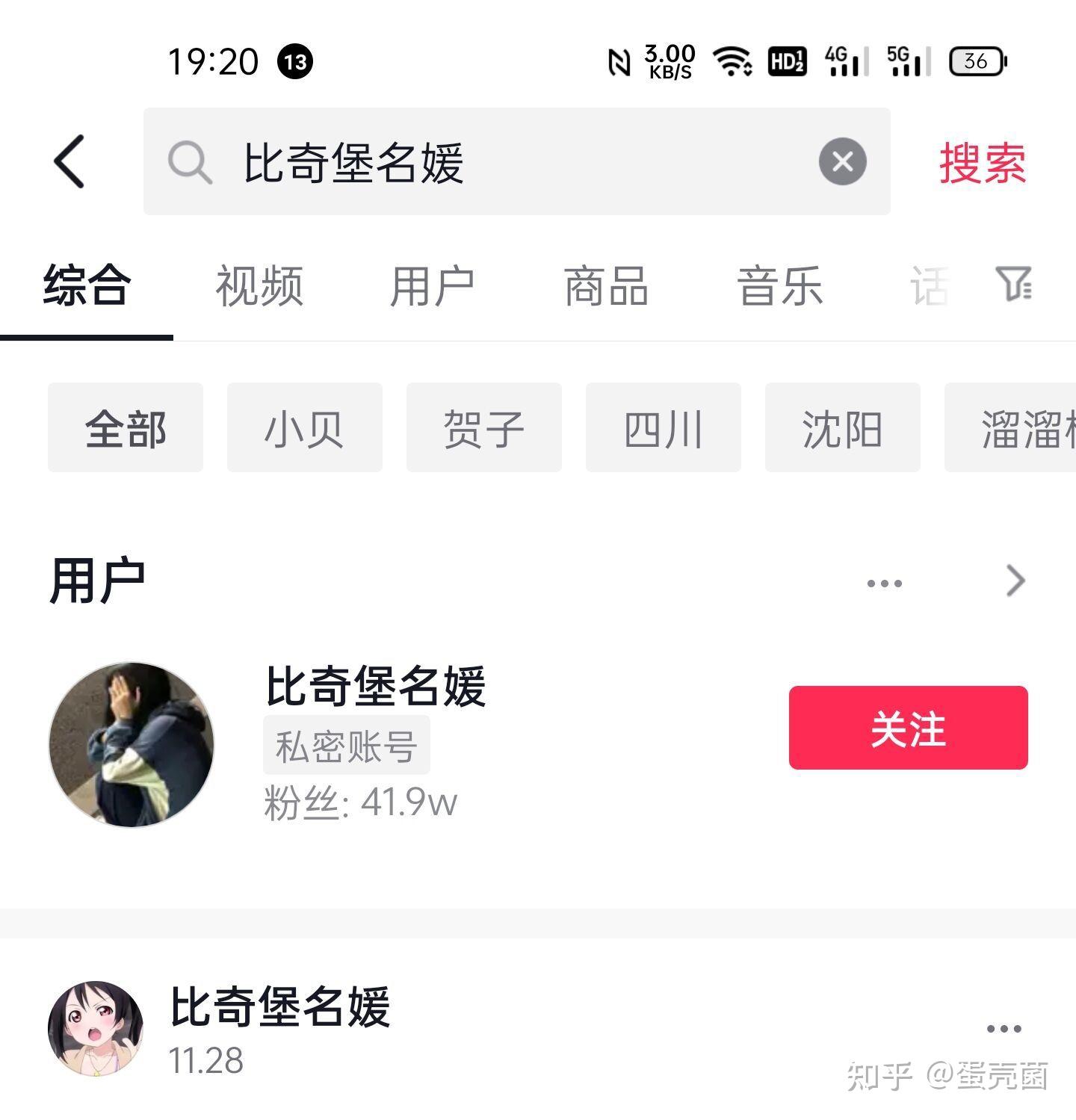Clear the search text
1076x1120 pixels.
(842, 161)
